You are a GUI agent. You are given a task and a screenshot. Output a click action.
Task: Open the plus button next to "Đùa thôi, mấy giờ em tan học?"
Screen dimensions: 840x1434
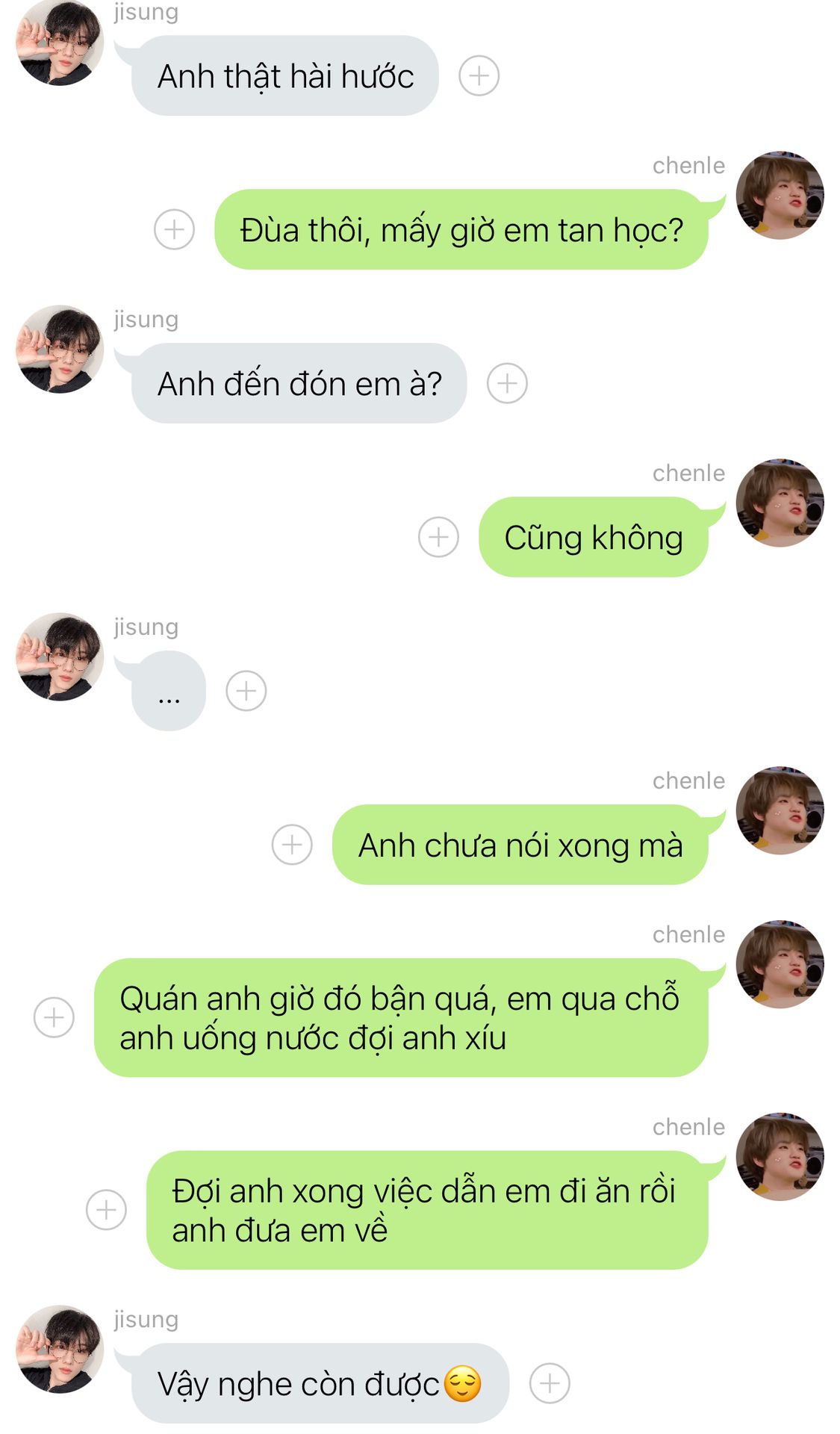[x=174, y=229]
